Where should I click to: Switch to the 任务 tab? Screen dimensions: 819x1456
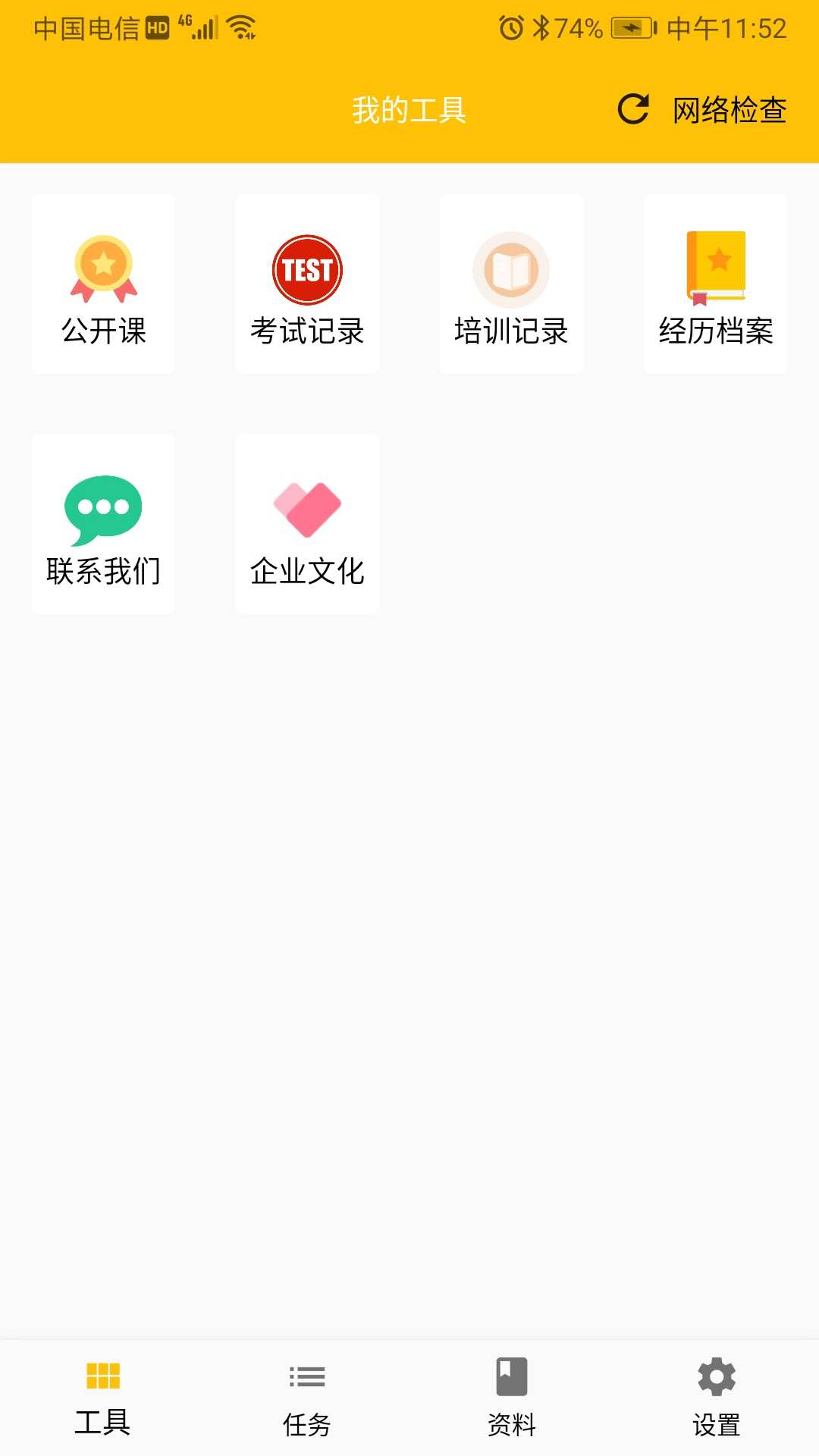point(307,1398)
